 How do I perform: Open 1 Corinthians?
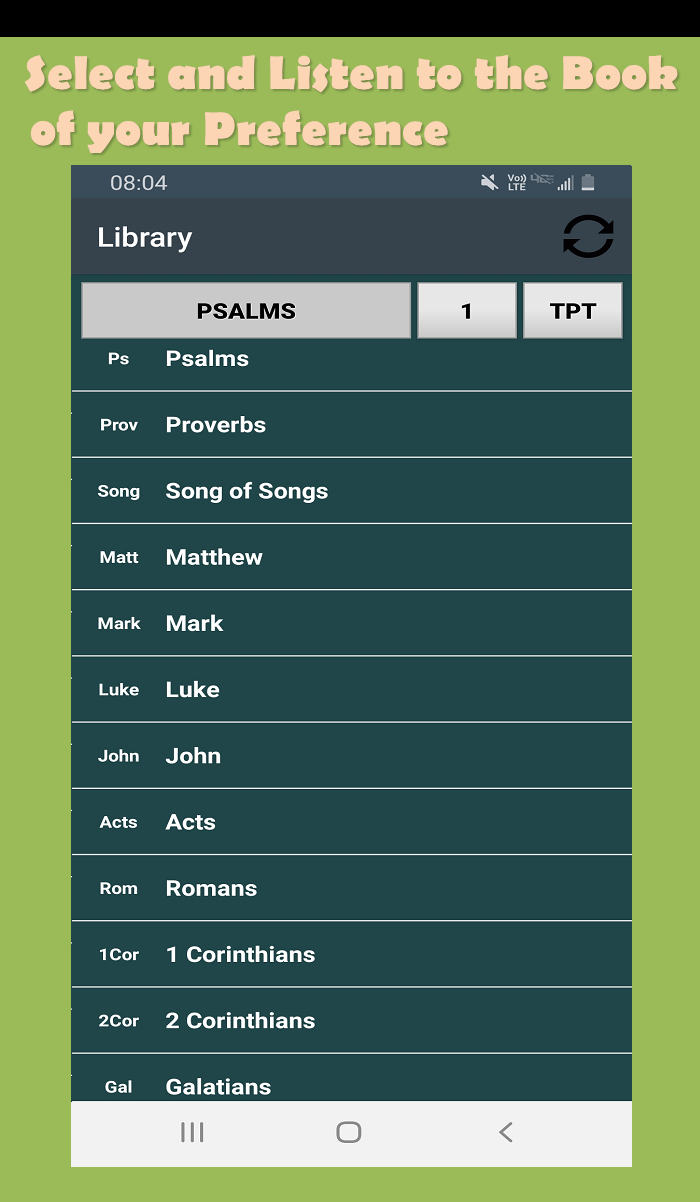(351, 954)
